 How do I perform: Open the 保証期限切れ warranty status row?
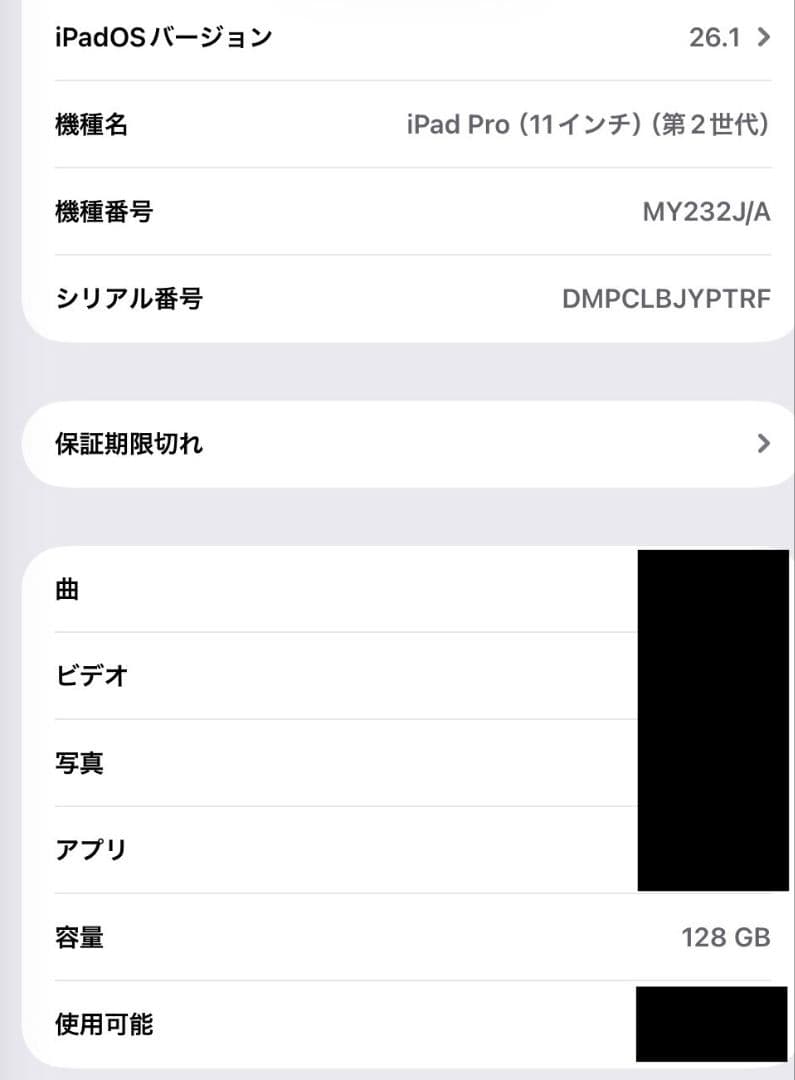coord(400,443)
